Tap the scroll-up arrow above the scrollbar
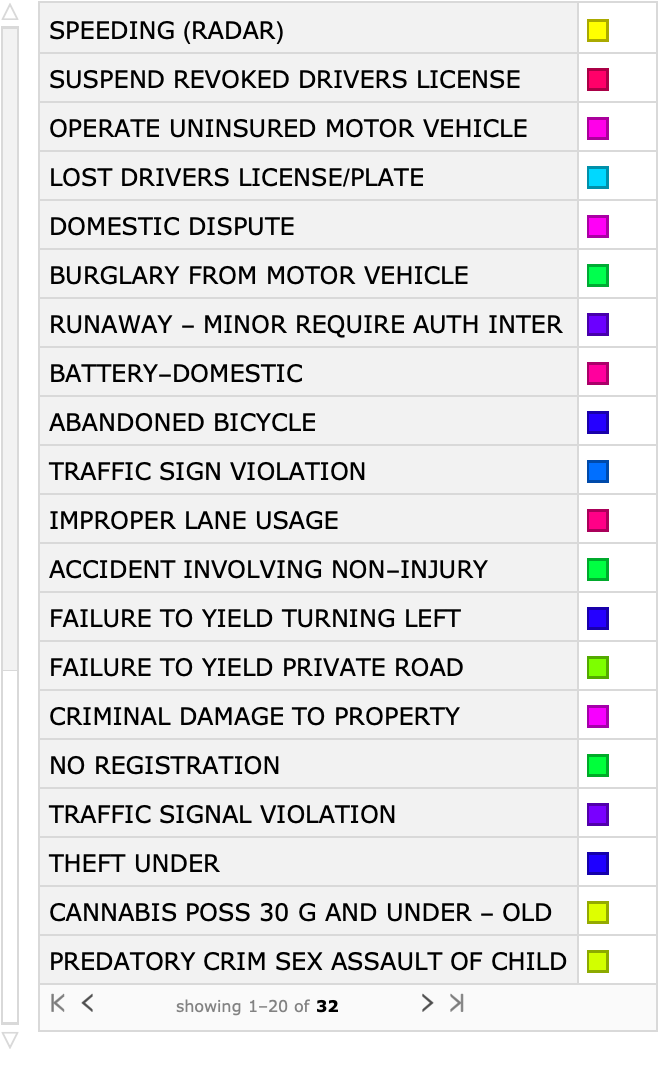658x1086 pixels. pyautogui.click(x=10, y=13)
